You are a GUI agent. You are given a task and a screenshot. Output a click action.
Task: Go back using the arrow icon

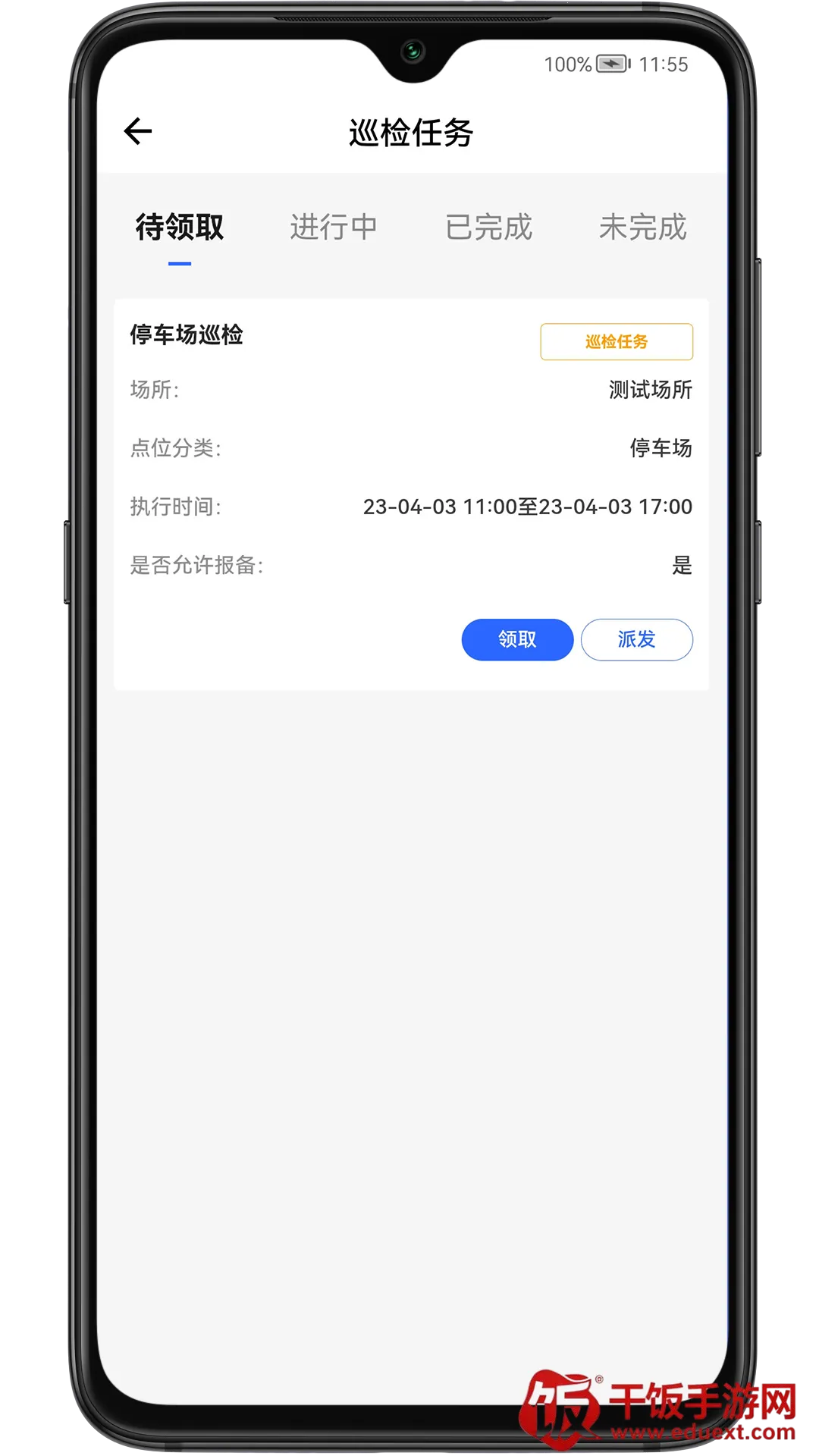tap(138, 131)
